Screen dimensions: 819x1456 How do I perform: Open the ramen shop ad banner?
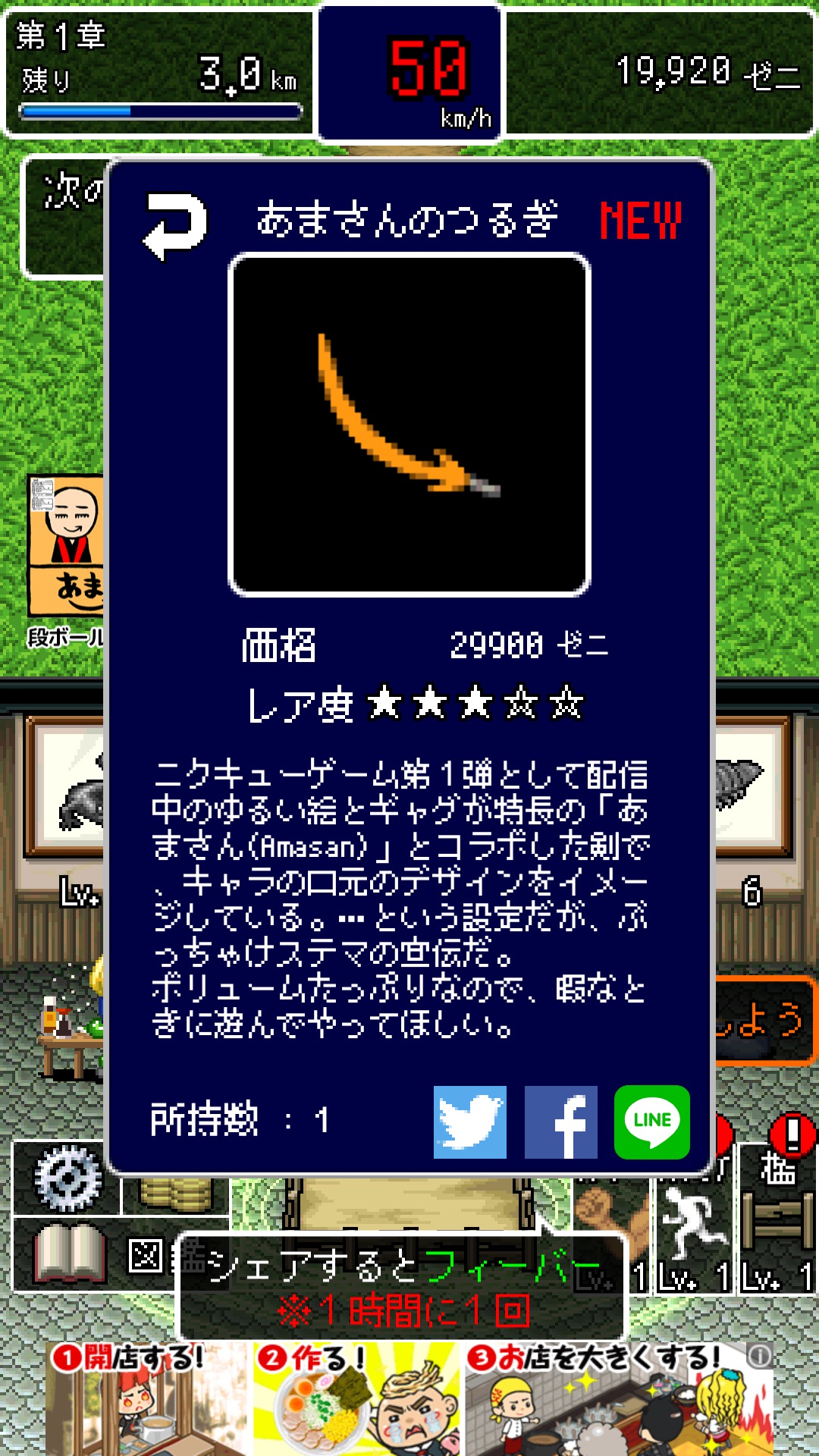[x=409, y=1397]
